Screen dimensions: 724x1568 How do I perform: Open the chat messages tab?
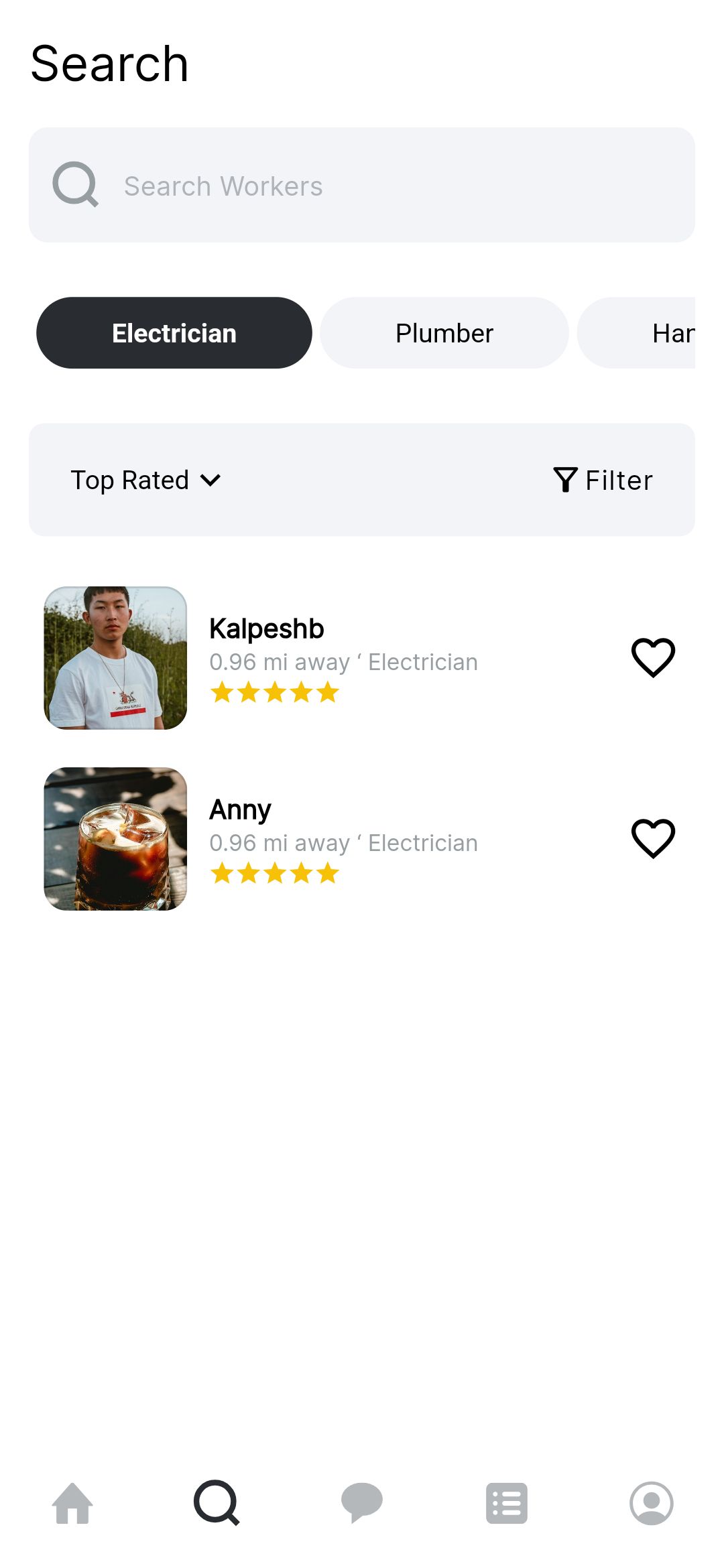362,1503
